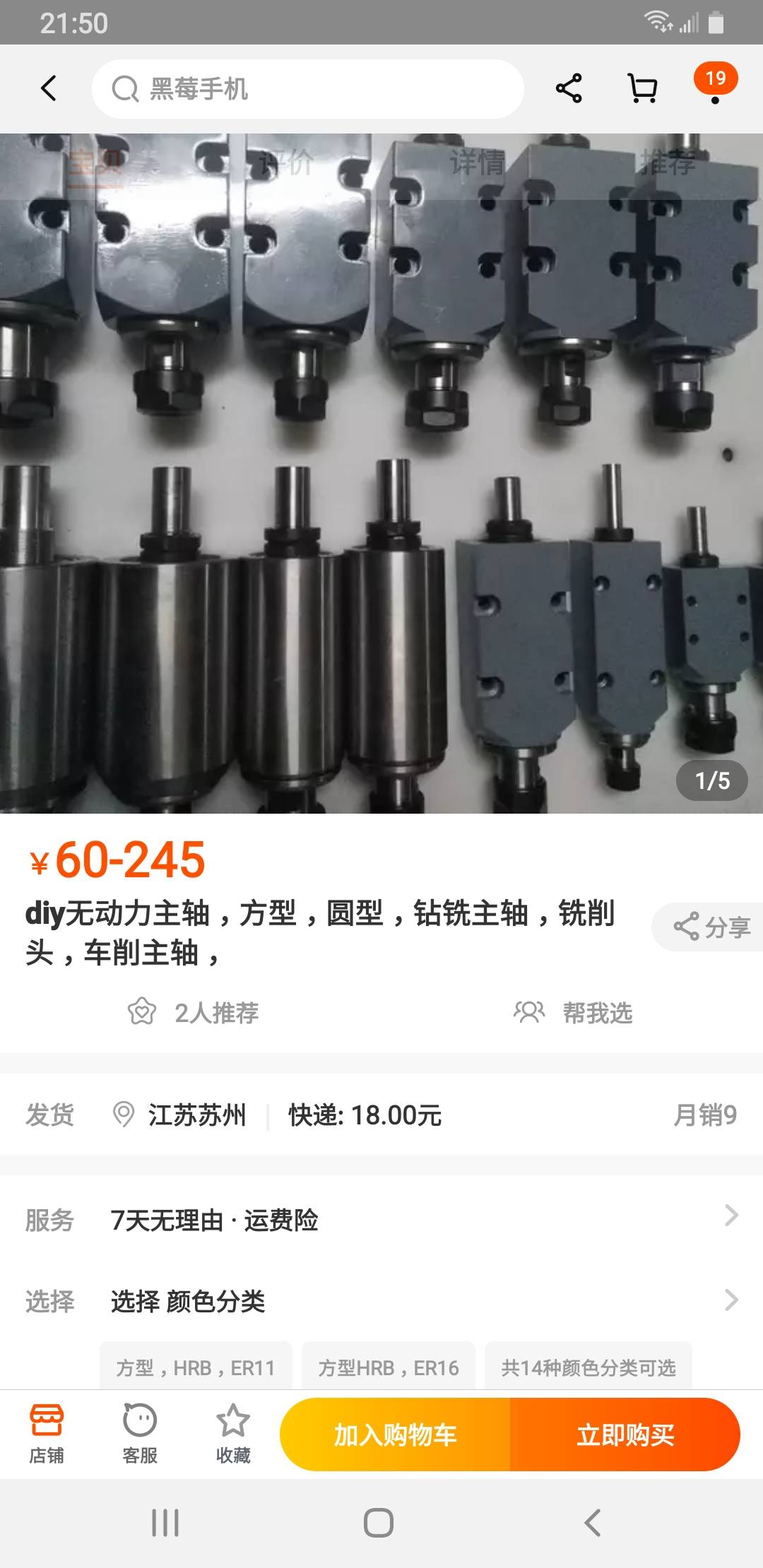This screenshot has width=763, height=1568.
Task: Visit the seller's 店铺 page
Action: [47, 1434]
